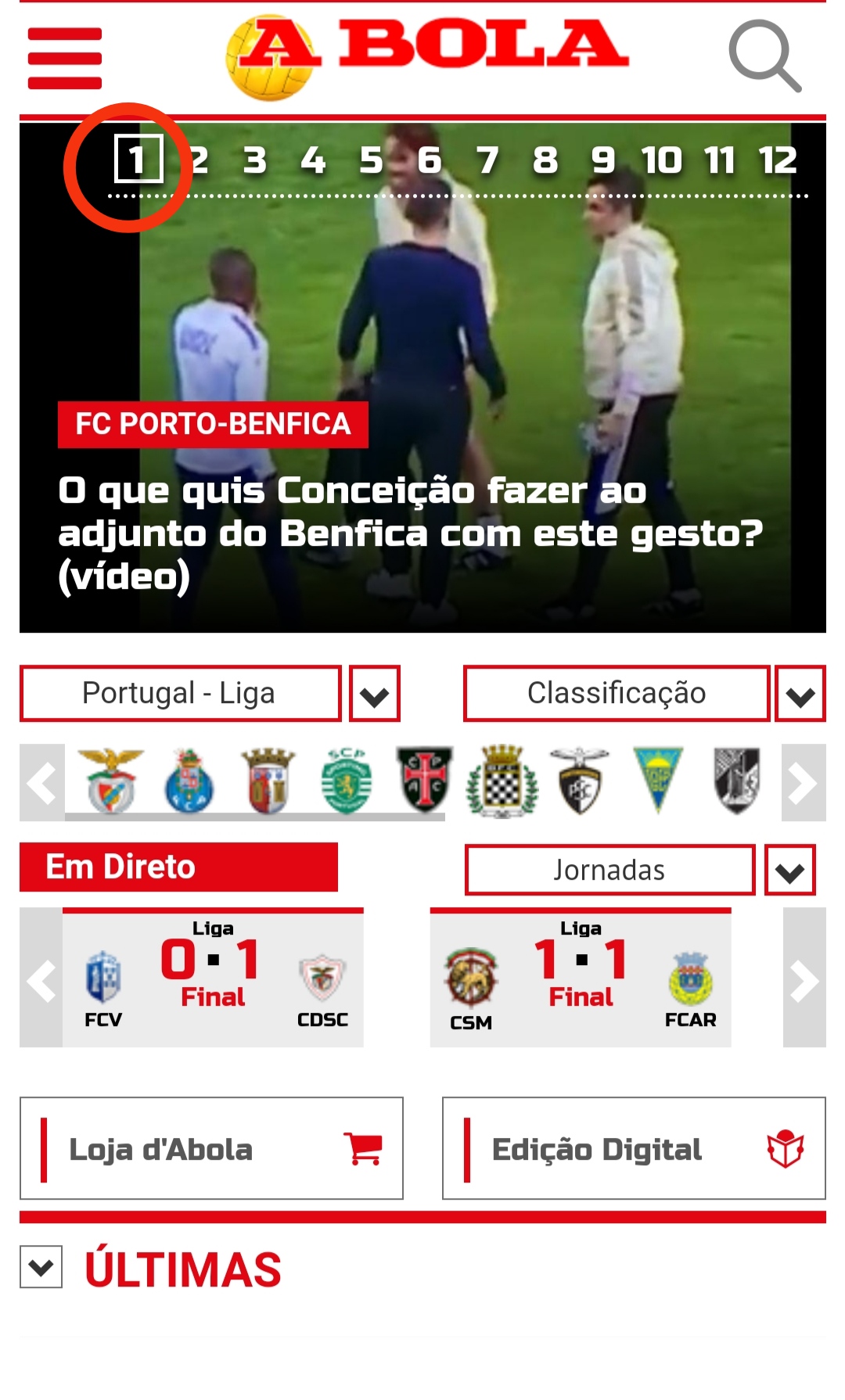
Task: View the CSM vs FCAR match details
Action: (581, 978)
